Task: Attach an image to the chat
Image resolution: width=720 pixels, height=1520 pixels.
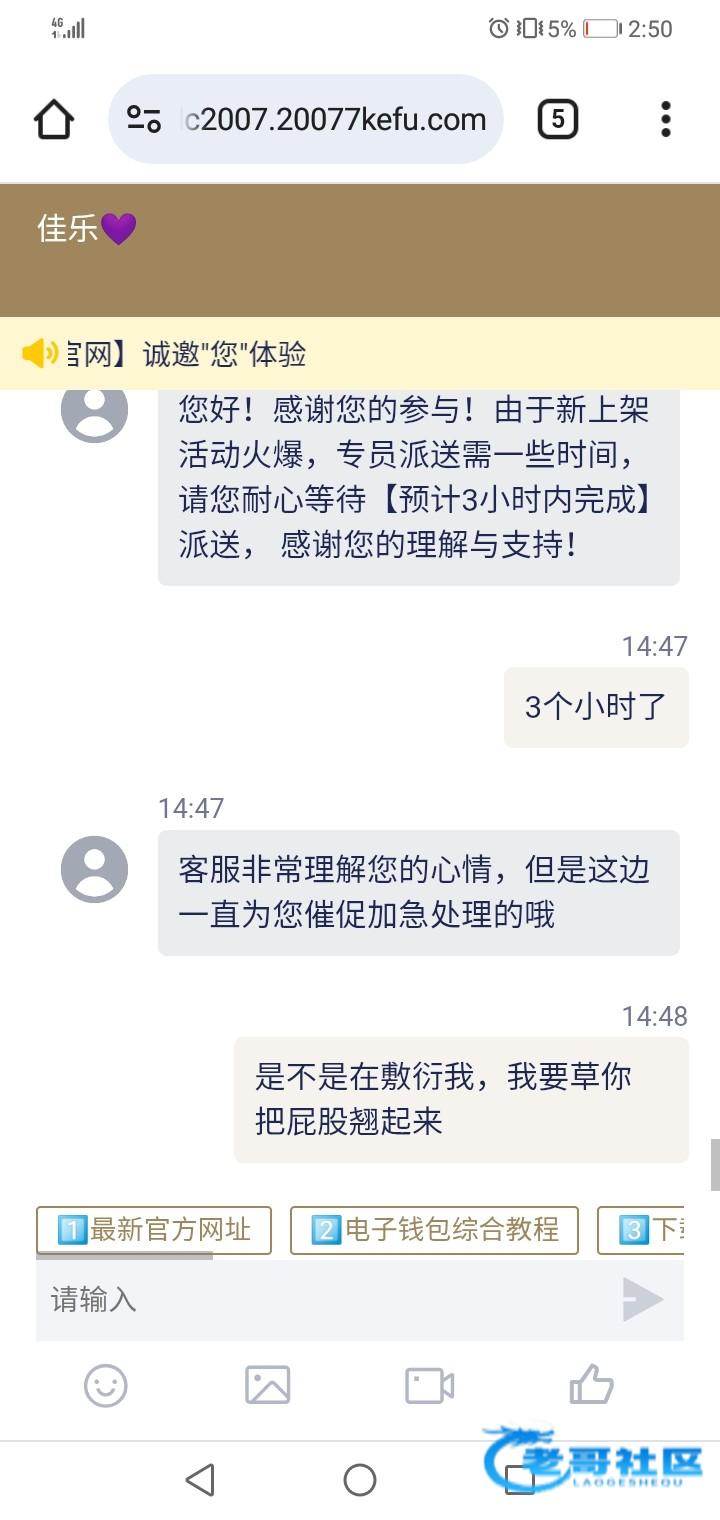Action: (268, 1386)
